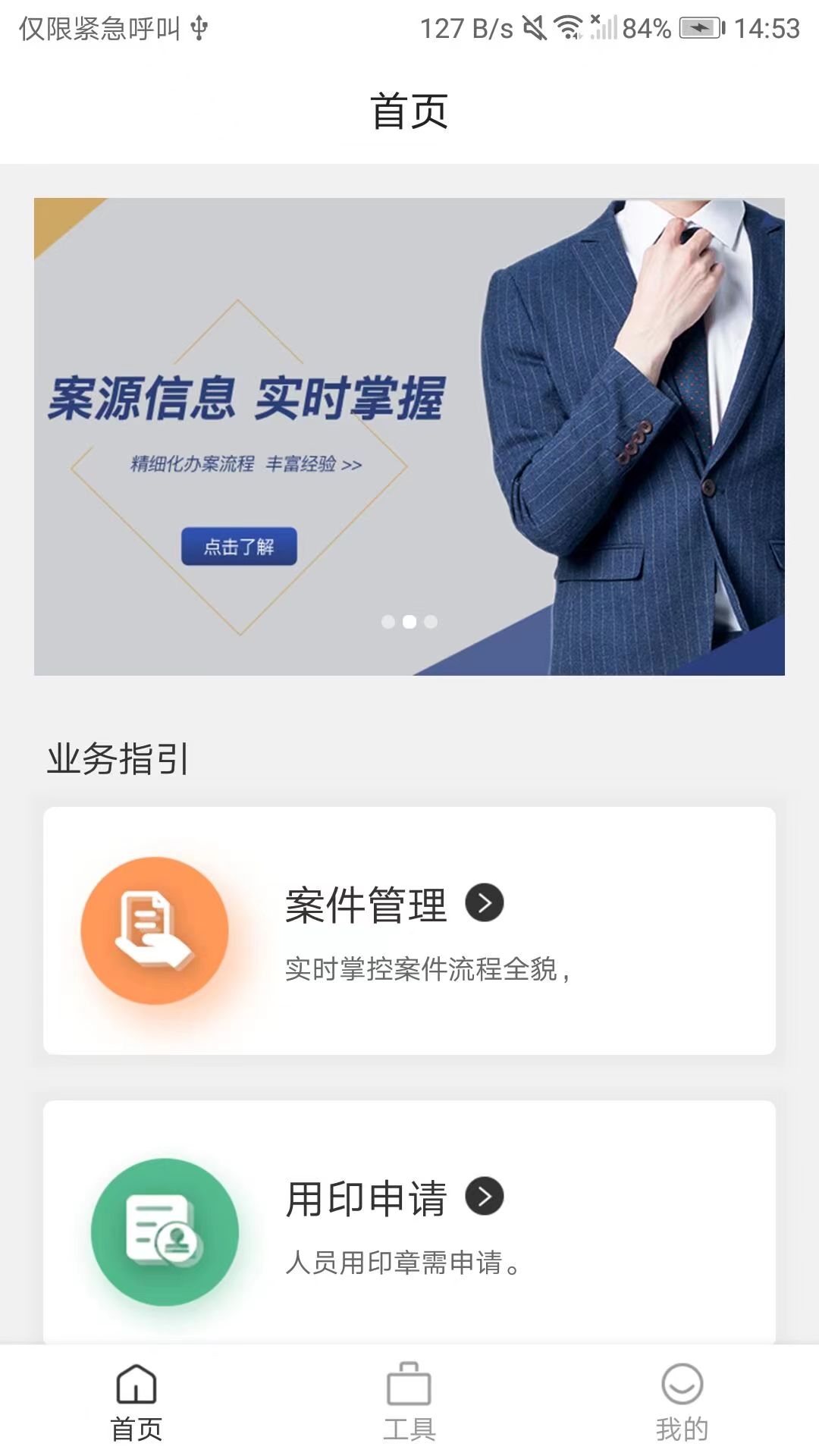
Task: Open the banner promotional image
Action: [x=409, y=436]
